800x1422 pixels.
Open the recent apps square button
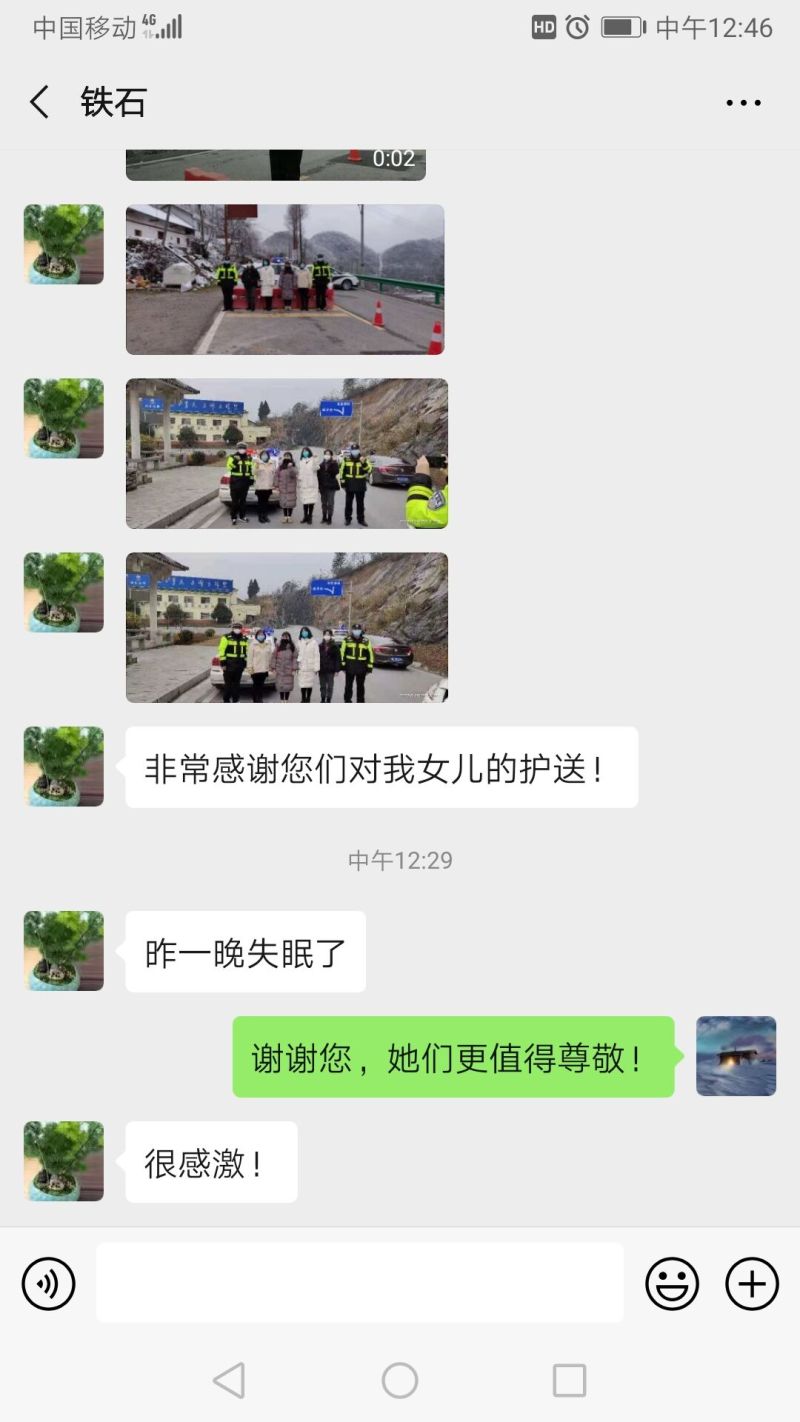(x=569, y=1381)
